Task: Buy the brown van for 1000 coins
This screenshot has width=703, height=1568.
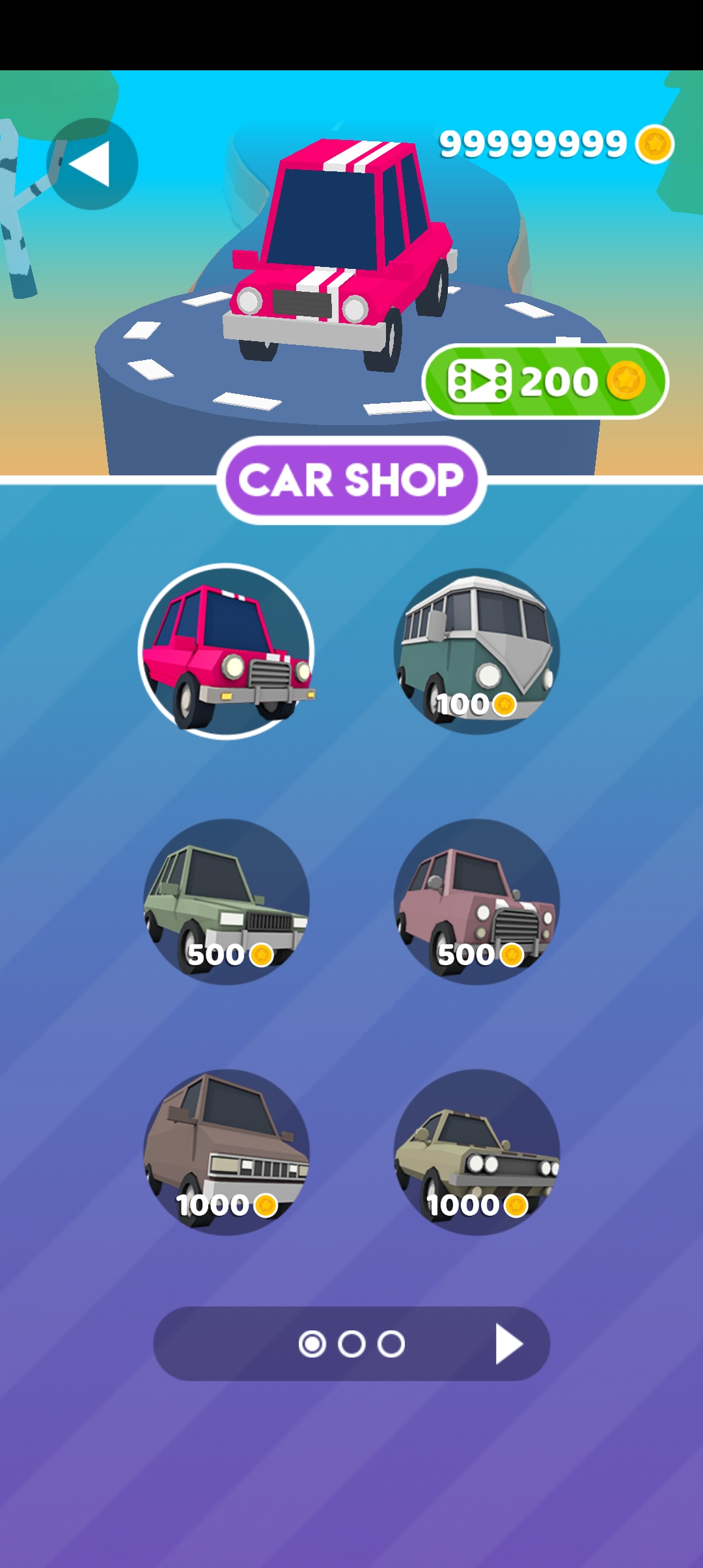Action: (x=227, y=1152)
